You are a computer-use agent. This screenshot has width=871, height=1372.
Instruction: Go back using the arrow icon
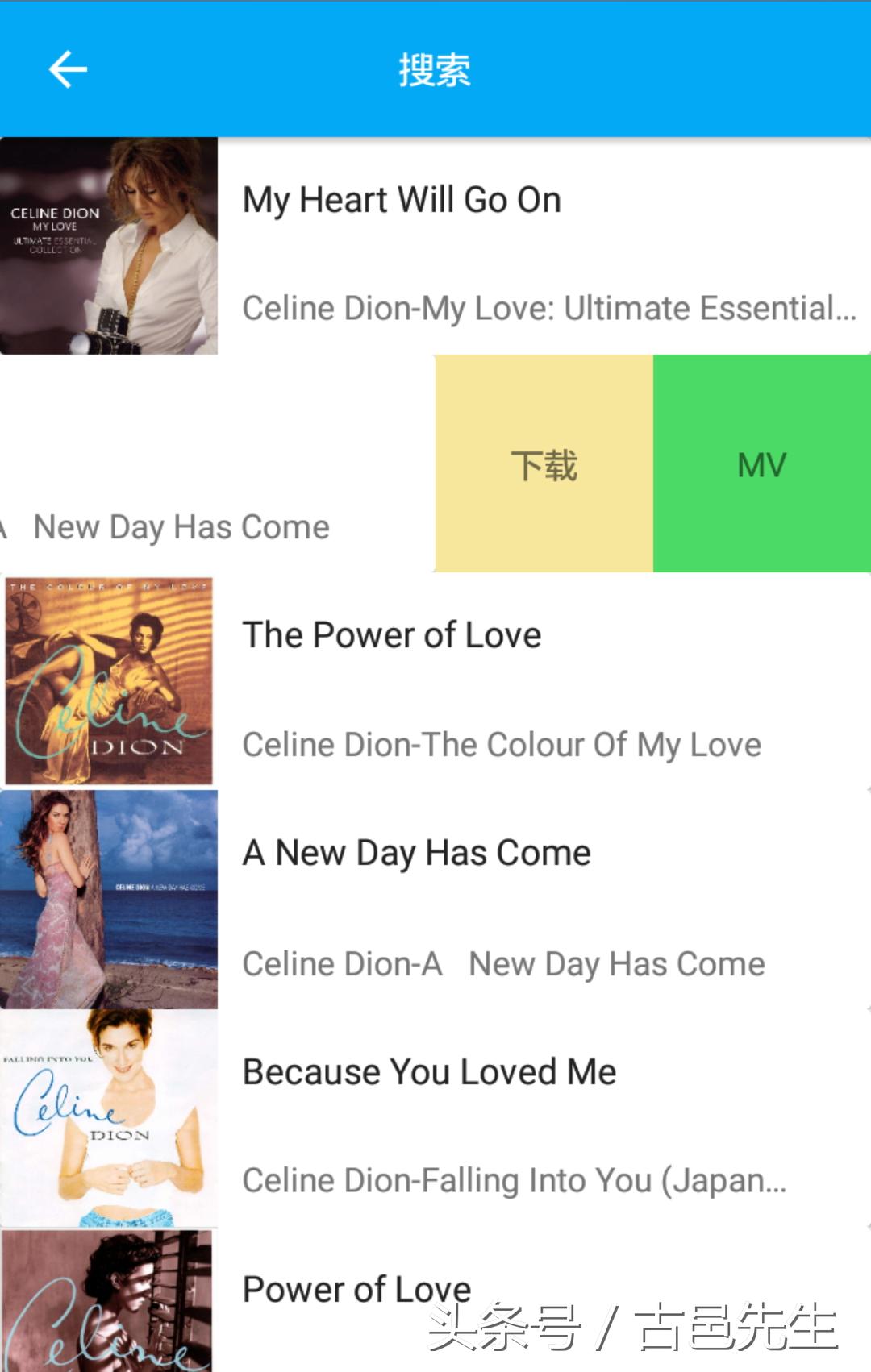[68, 69]
